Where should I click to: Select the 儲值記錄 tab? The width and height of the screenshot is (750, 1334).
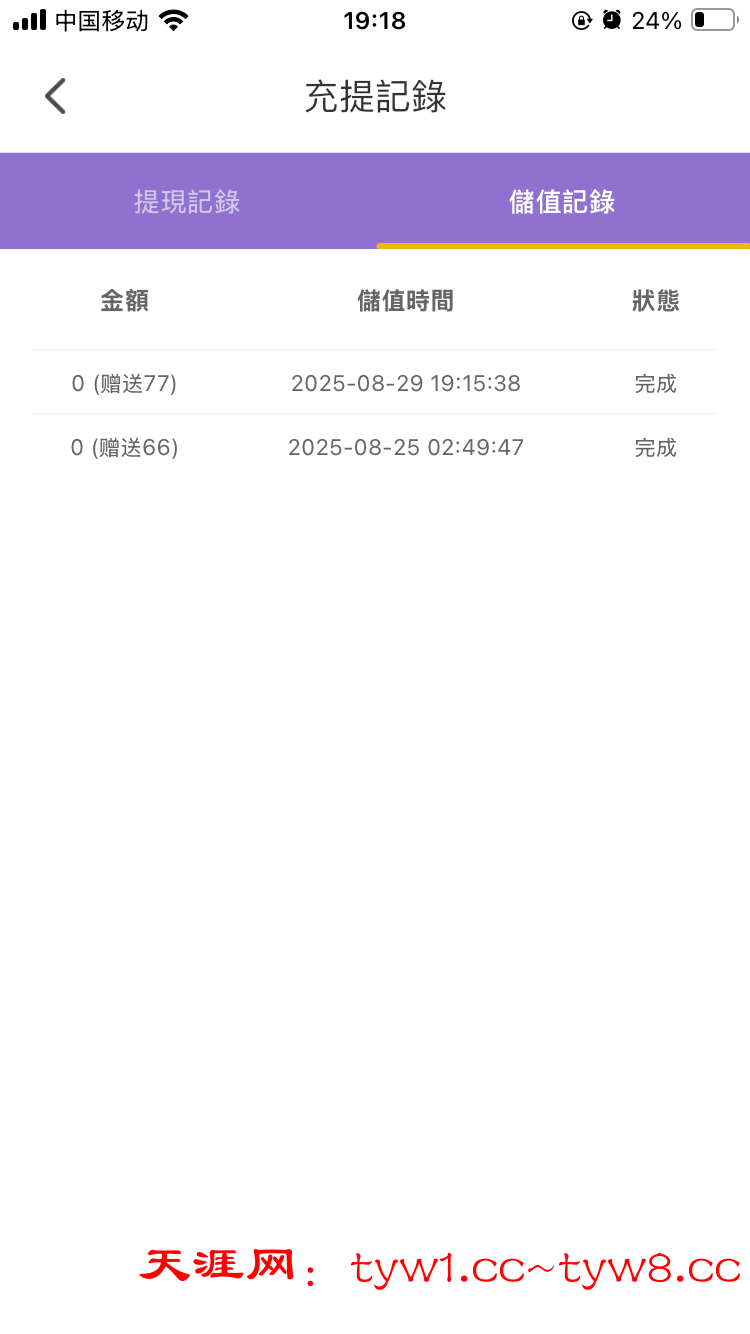[562, 202]
